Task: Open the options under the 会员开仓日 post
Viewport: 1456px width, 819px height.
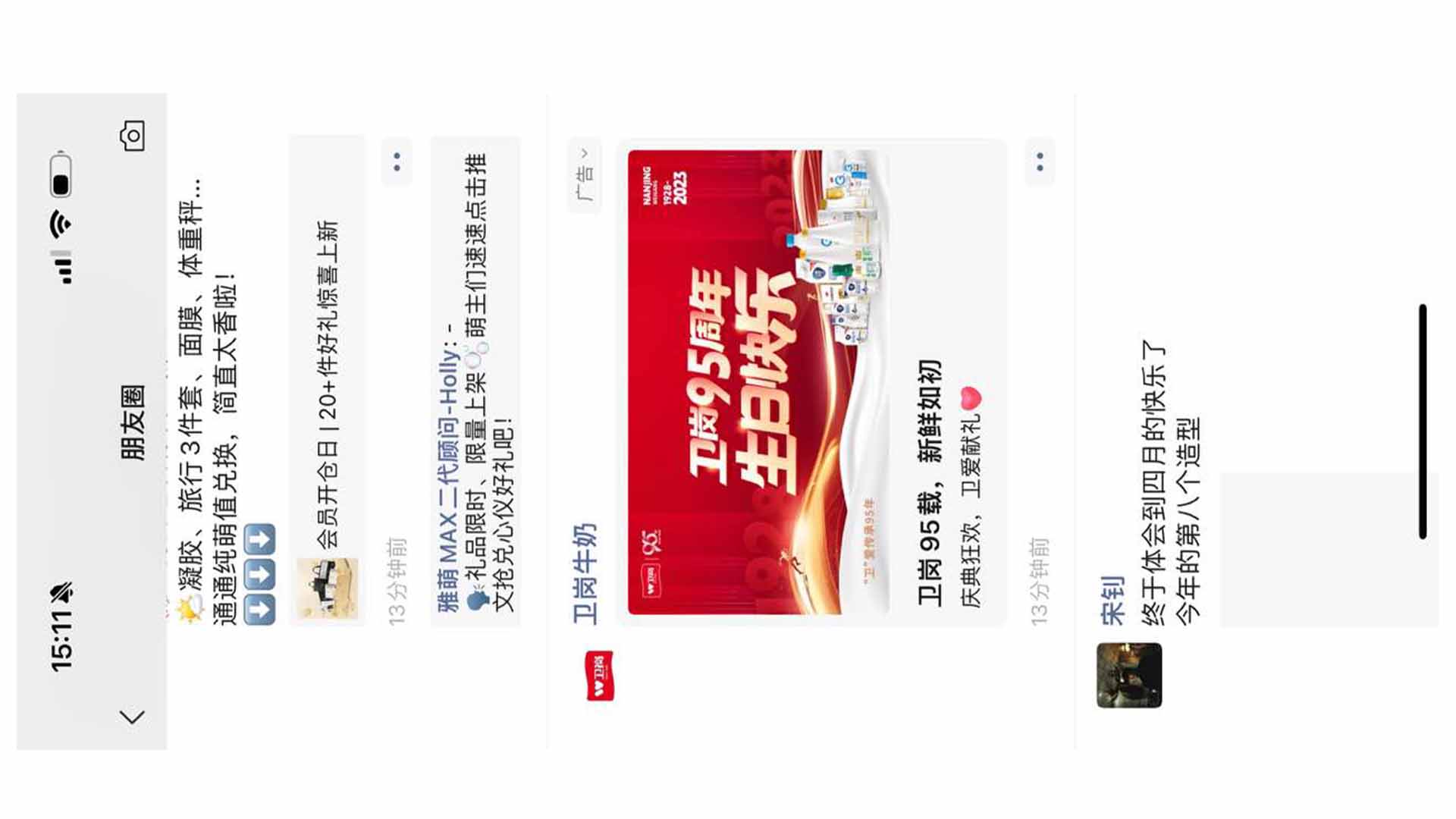Action: click(397, 162)
